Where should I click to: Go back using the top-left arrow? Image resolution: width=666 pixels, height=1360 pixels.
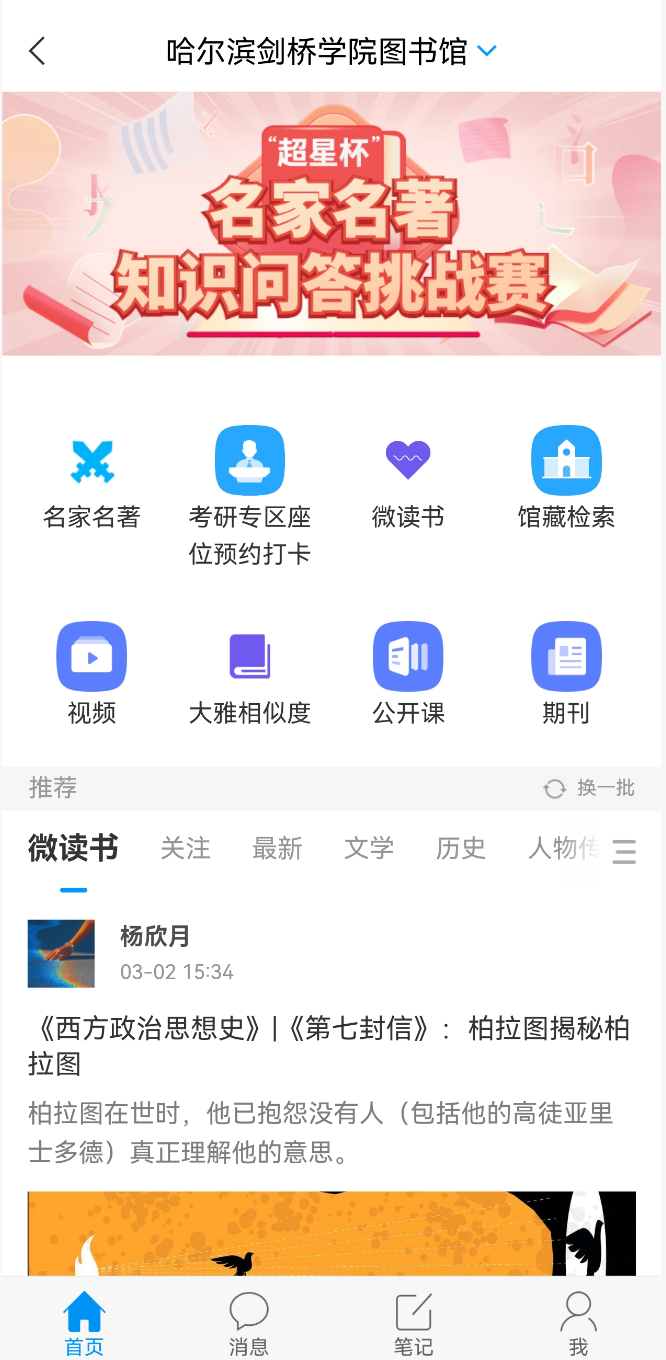click(x=37, y=51)
